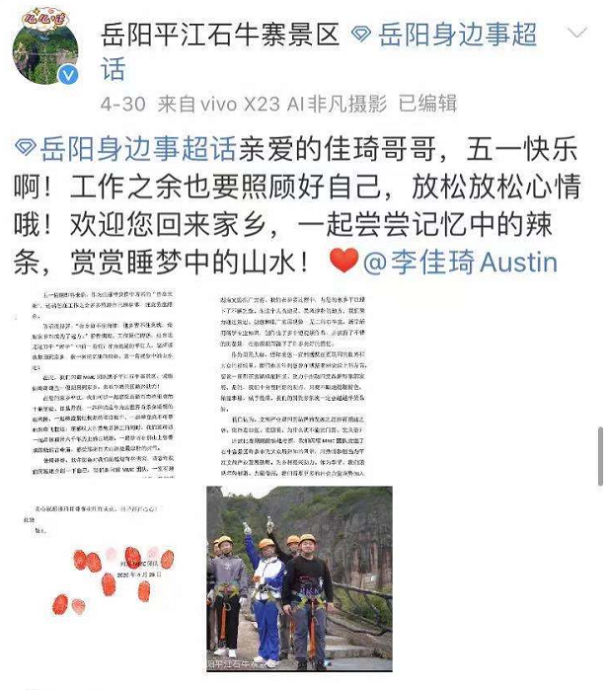Image resolution: width=607 pixels, height=690 pixels.
Task: Open the 岳阳身边事超话 link in the header
Action: click(x=457, y=37)
